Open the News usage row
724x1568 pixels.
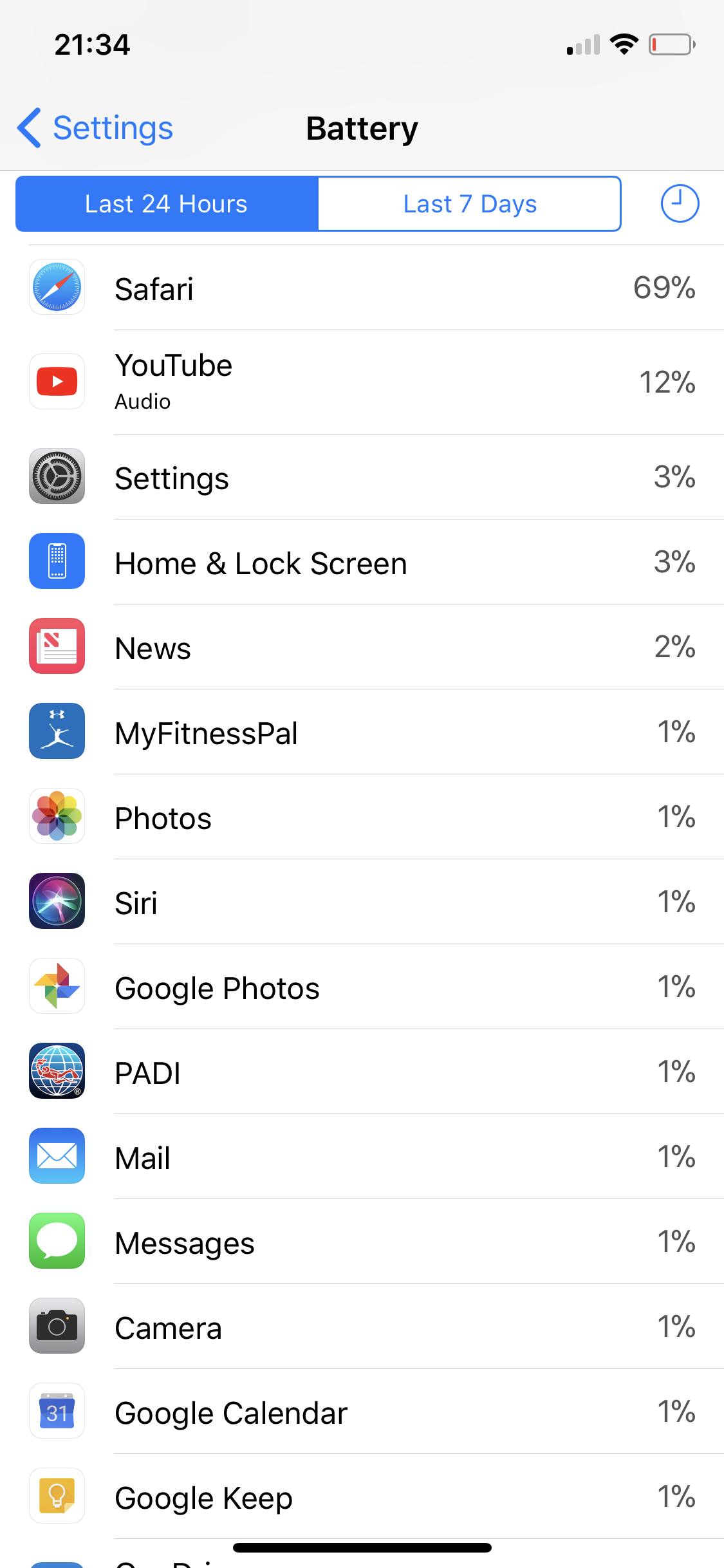tap(362, 647)
